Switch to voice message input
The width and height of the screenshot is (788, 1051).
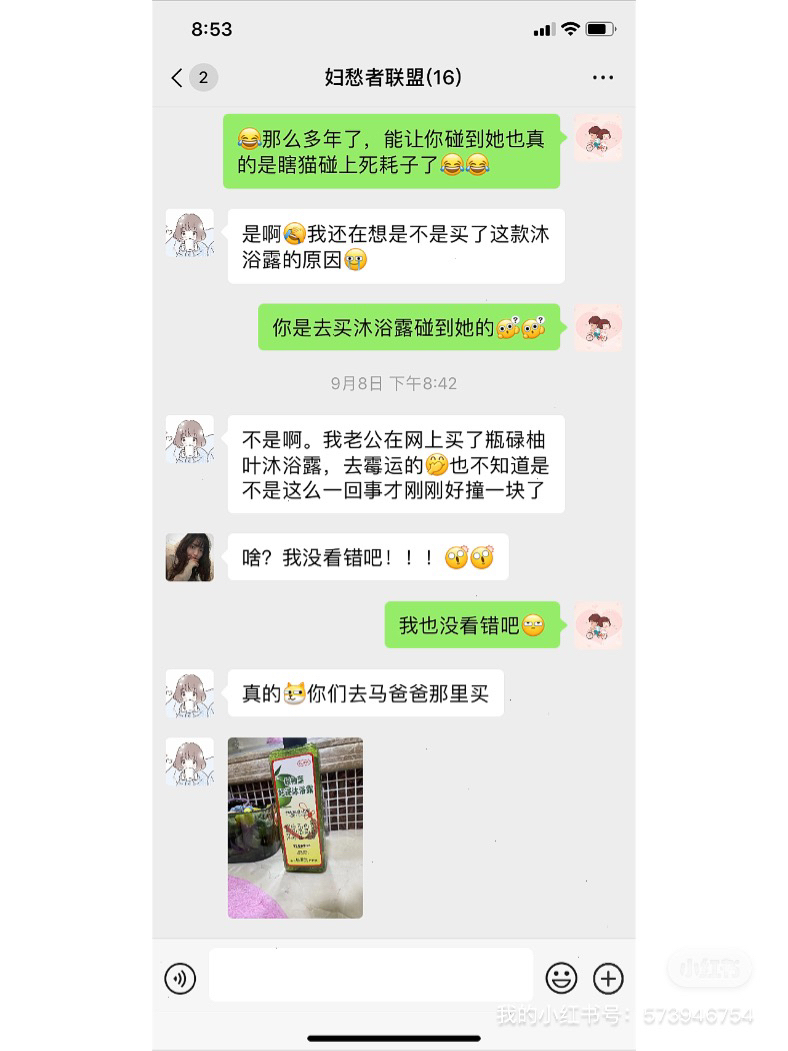point(181,977)
